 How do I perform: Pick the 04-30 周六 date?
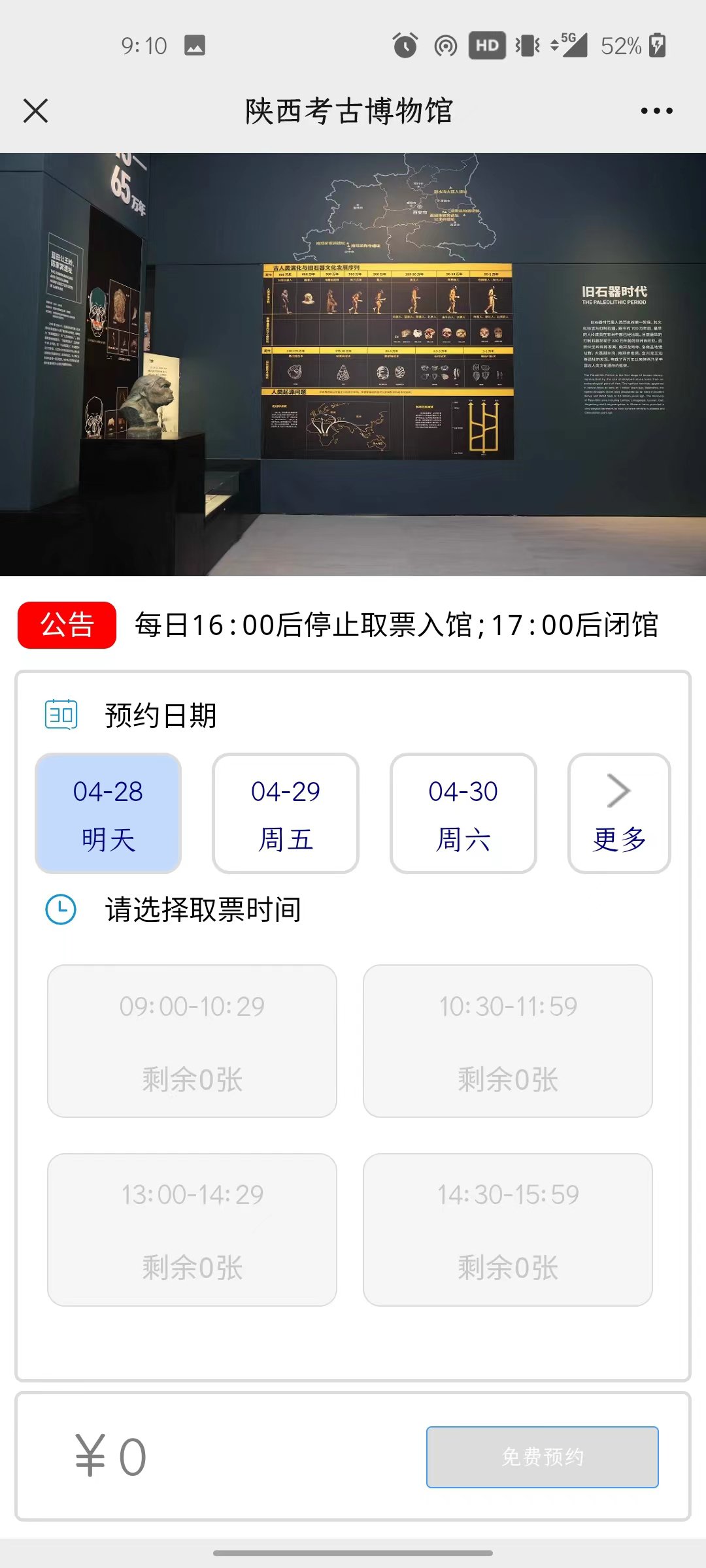[x=463, y=813]
